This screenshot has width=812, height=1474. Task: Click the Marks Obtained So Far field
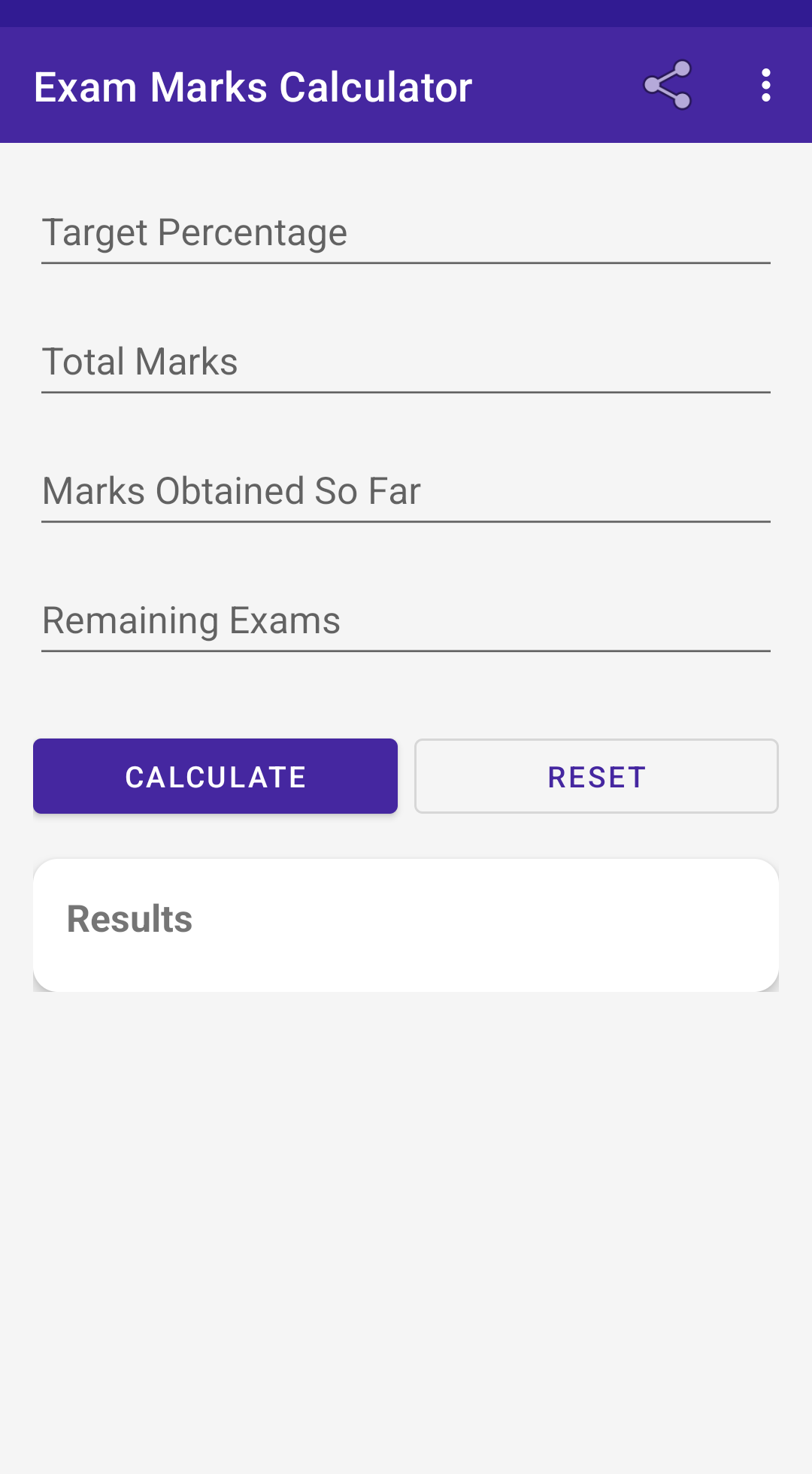click(406, 490)
